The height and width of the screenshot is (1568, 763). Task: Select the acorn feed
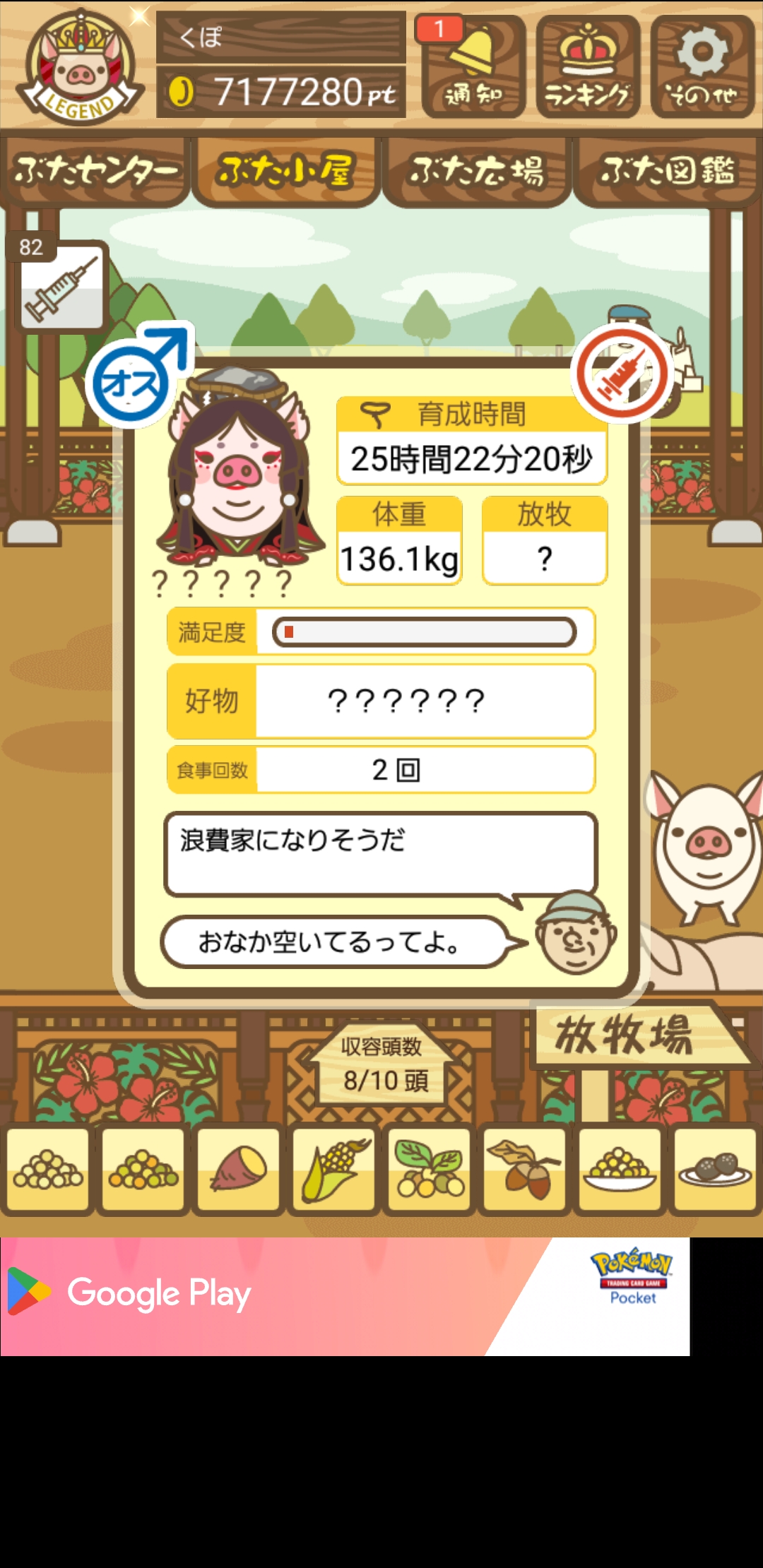[524, 1170]
